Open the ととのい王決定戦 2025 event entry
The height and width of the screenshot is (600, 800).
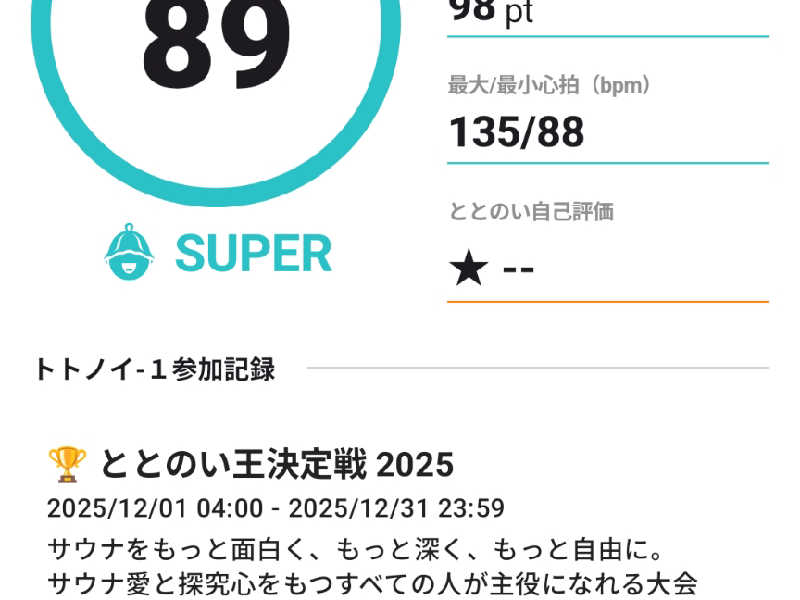point(275,464)
